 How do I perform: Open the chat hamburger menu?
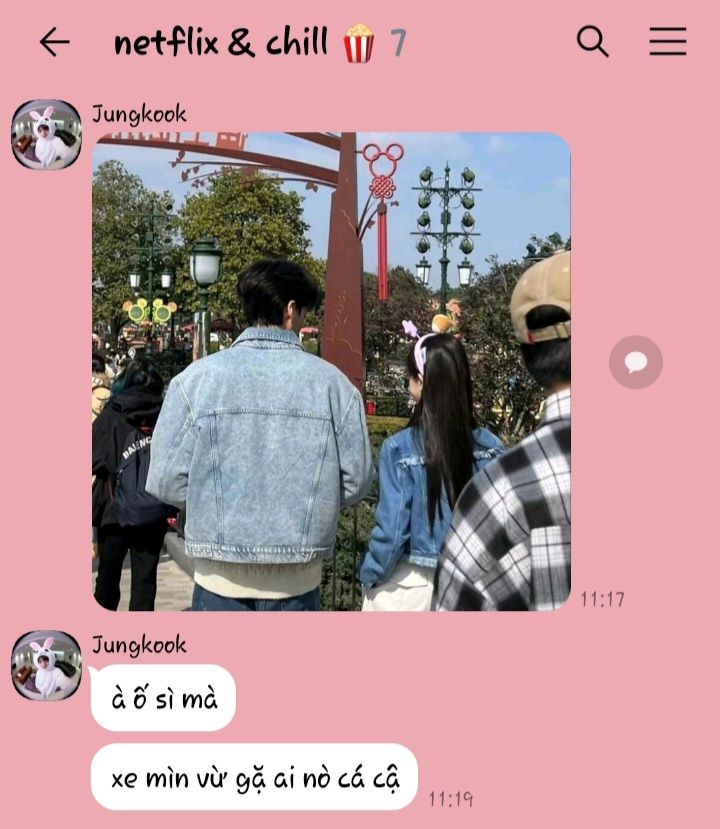click(x=667, y=42)
